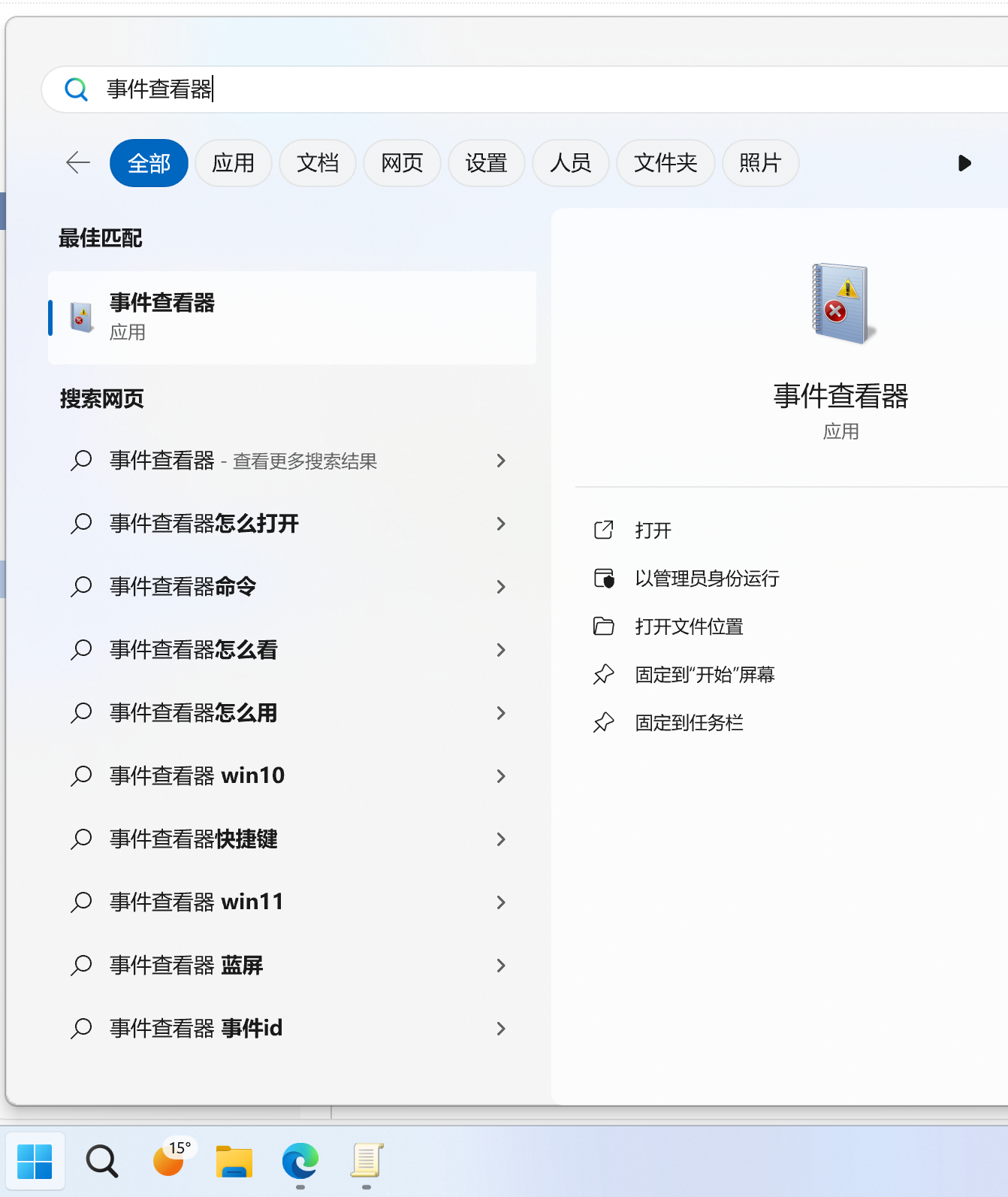Screen dimensions: 1008x1197
Task: Switch to the 文档 filter tab
Action: pyautogui.click(x=317, y=162)
